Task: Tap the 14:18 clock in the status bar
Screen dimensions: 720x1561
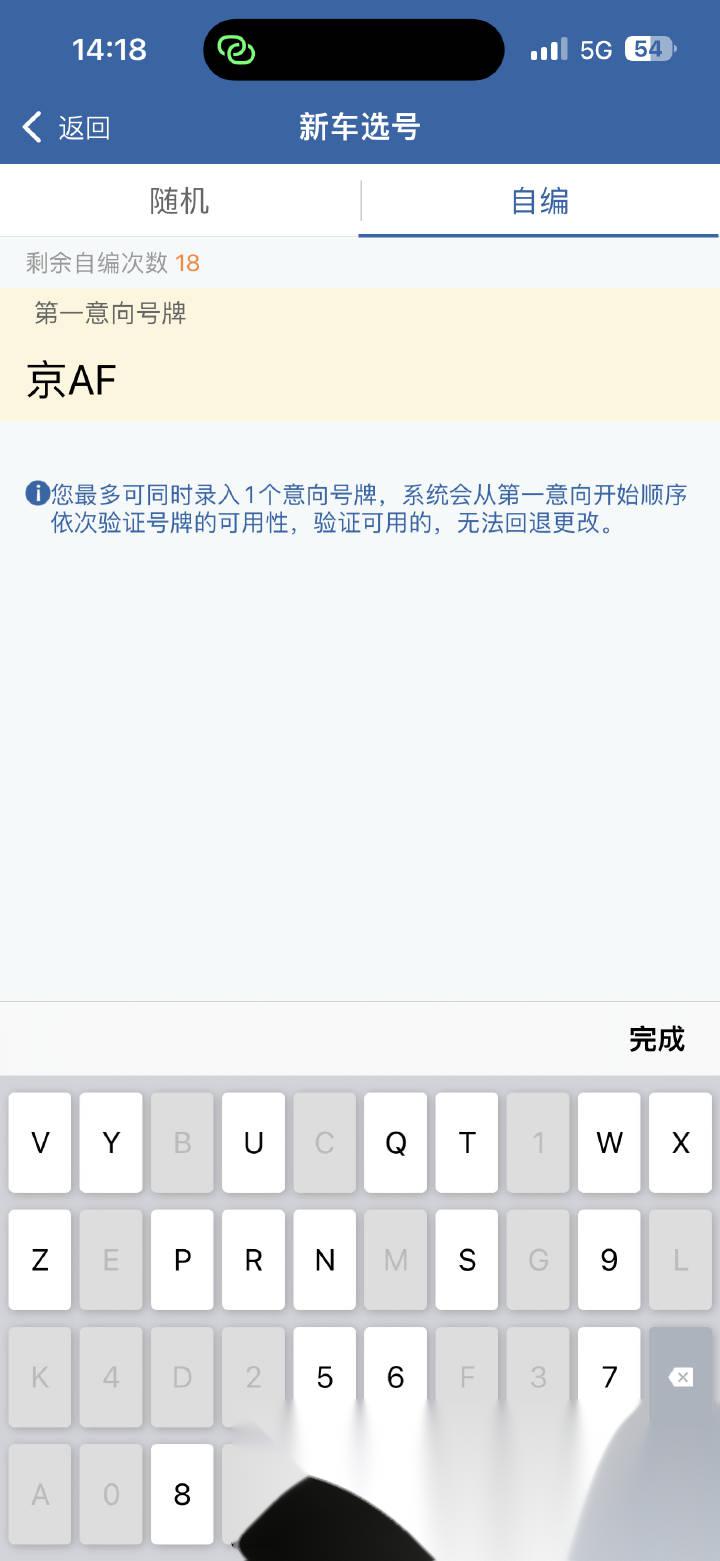Action: [110, 48]
